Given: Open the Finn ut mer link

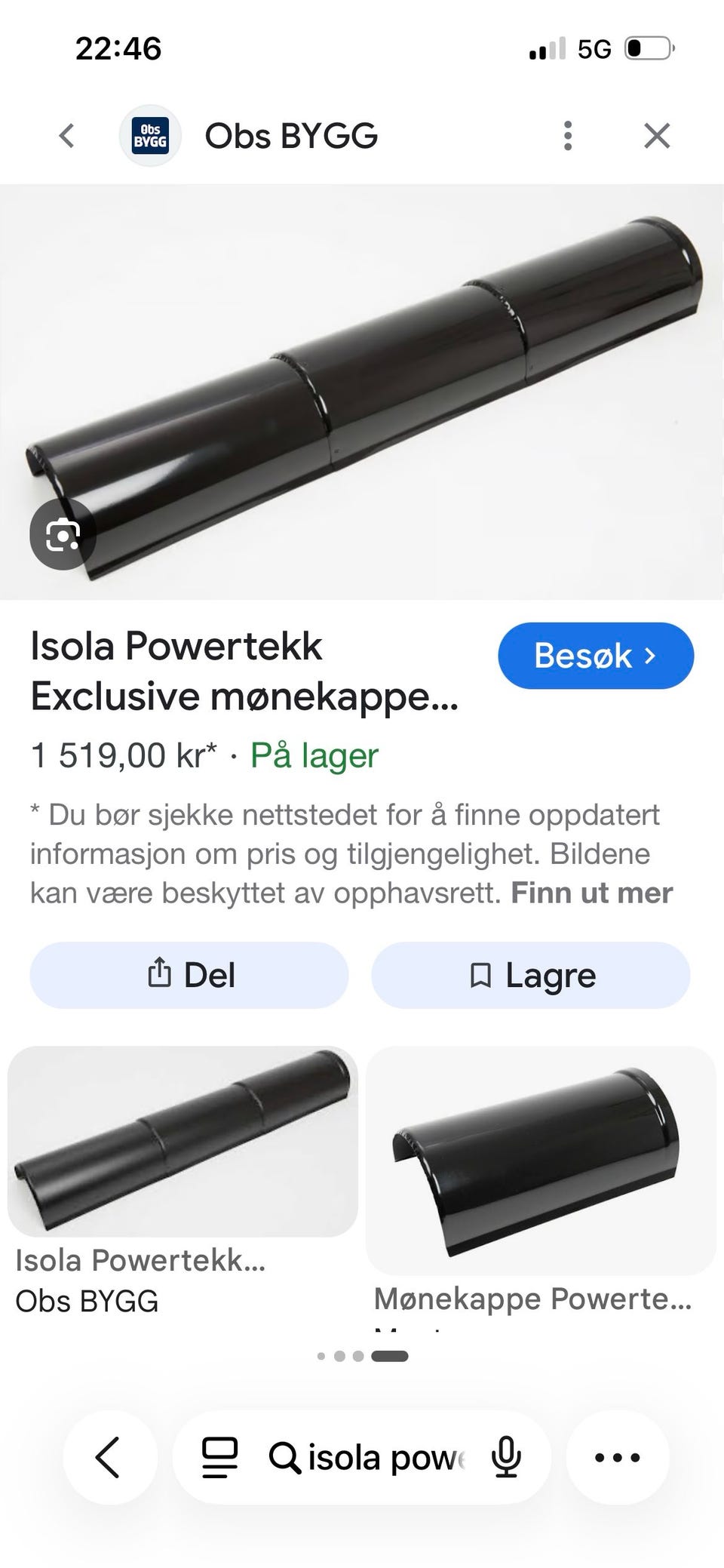Looking at the screenshot, I should [x=591, y=893].
